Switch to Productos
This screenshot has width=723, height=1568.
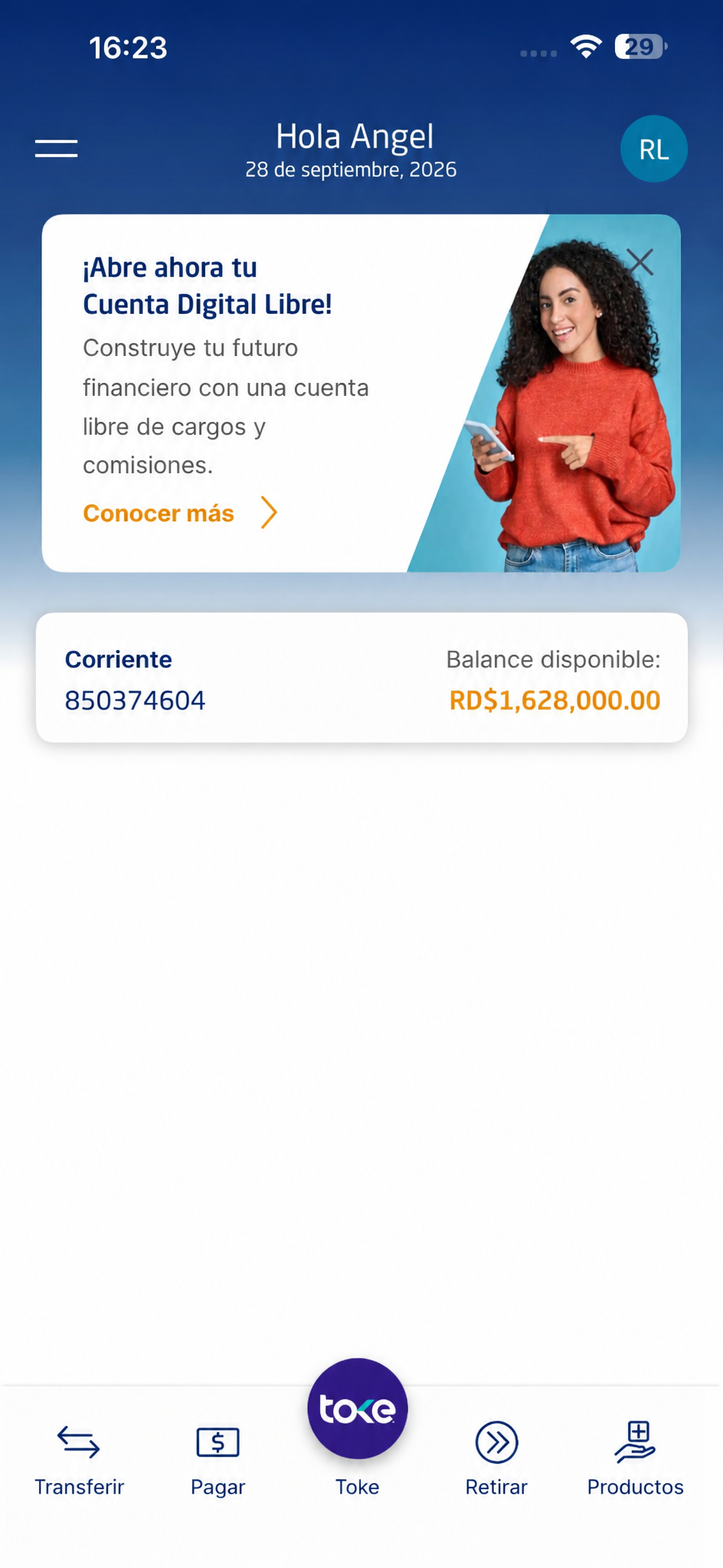tap(635, 1460)
